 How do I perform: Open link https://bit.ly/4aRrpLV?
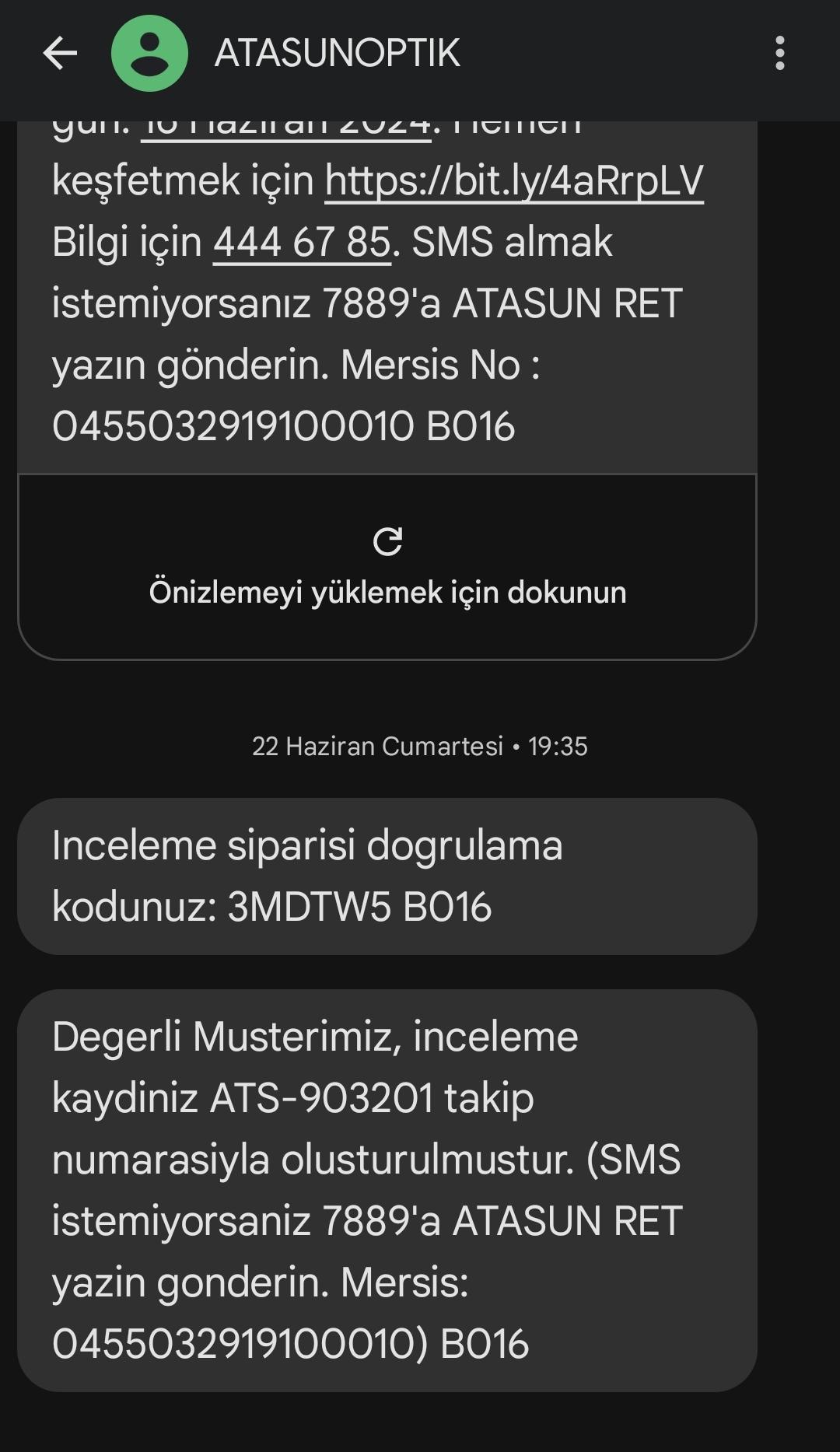point(516,184)
